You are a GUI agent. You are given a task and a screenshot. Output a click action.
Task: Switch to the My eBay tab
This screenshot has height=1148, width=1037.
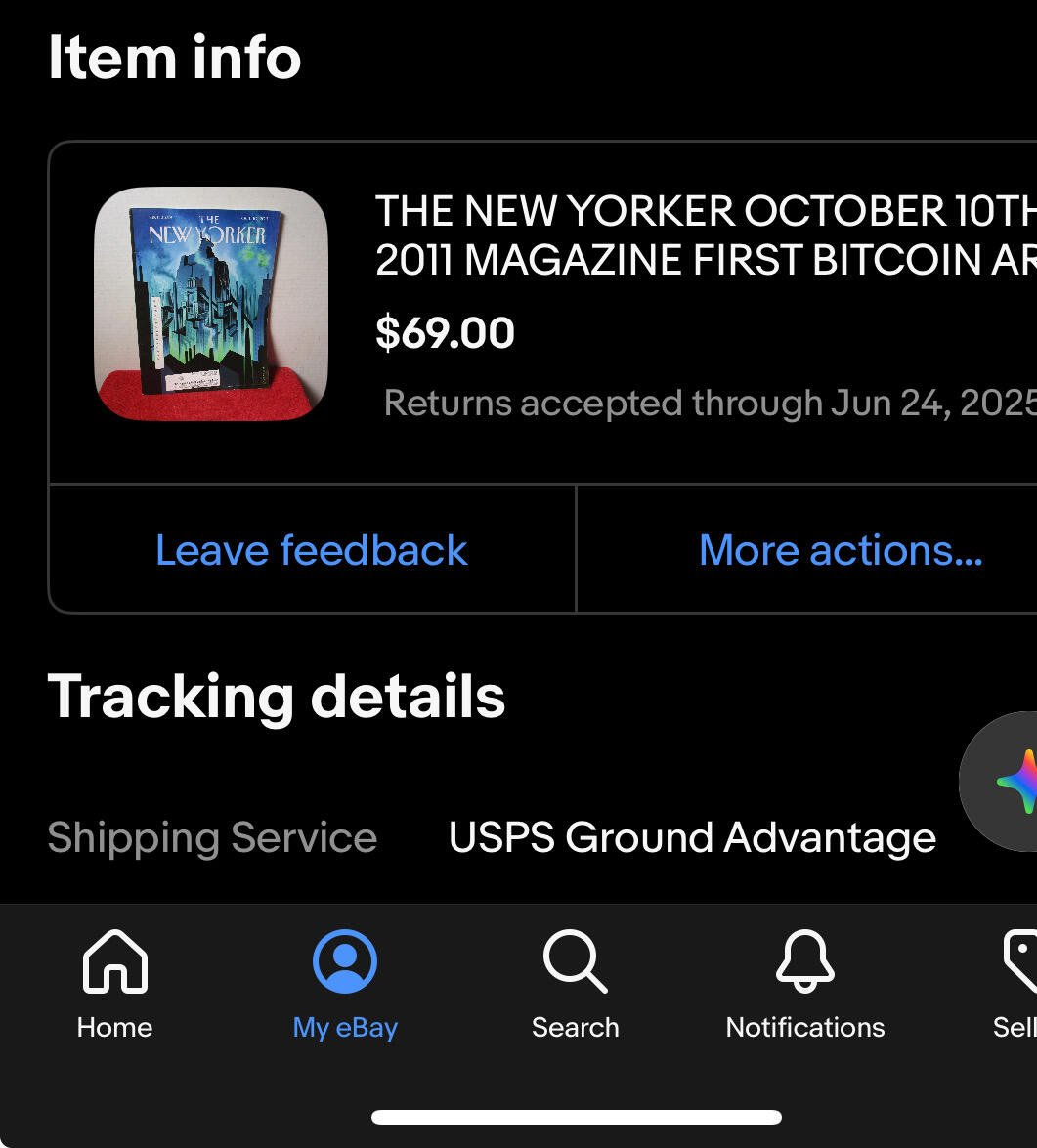(345, 985)
